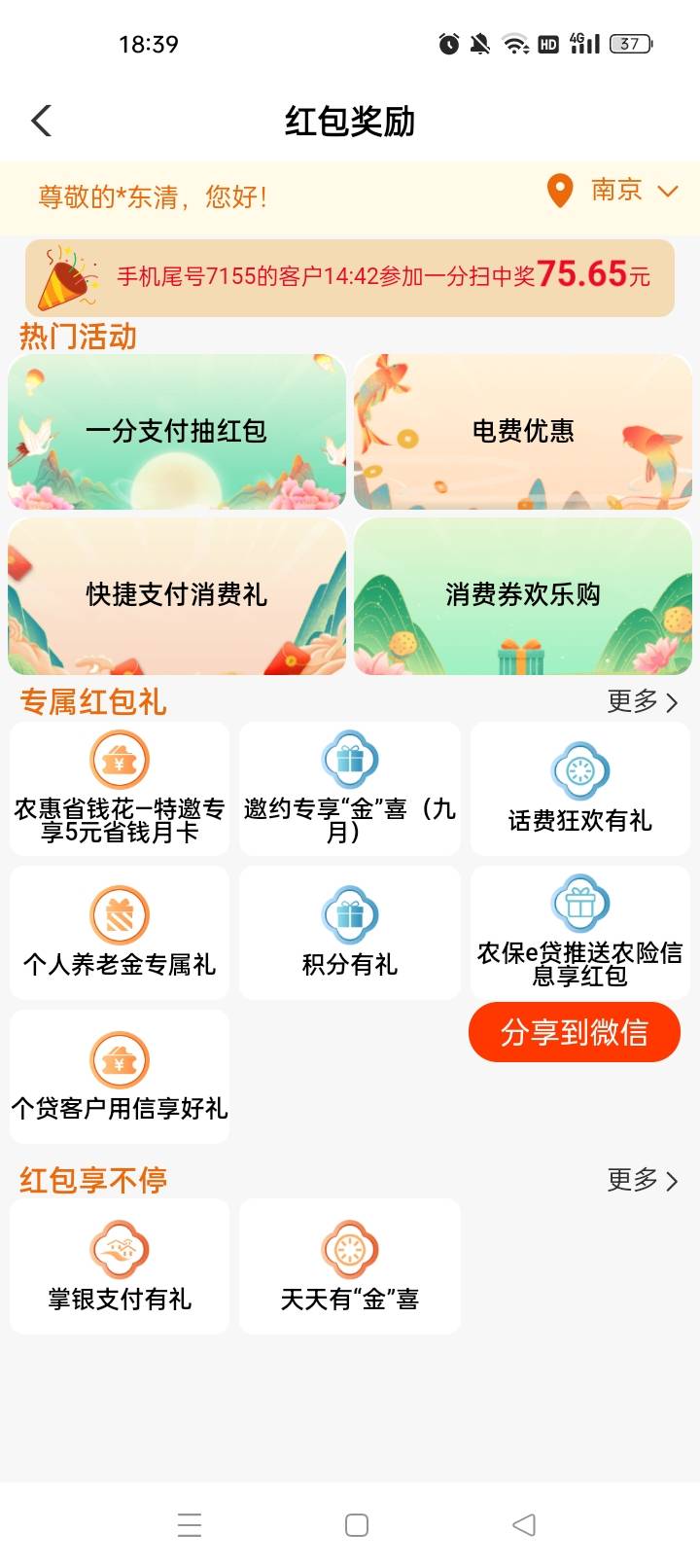Open 农惠省钱花 5元省钱月卡 offer
The width and height of the screenshot is (700, 1568).
[x=120, y=789]
